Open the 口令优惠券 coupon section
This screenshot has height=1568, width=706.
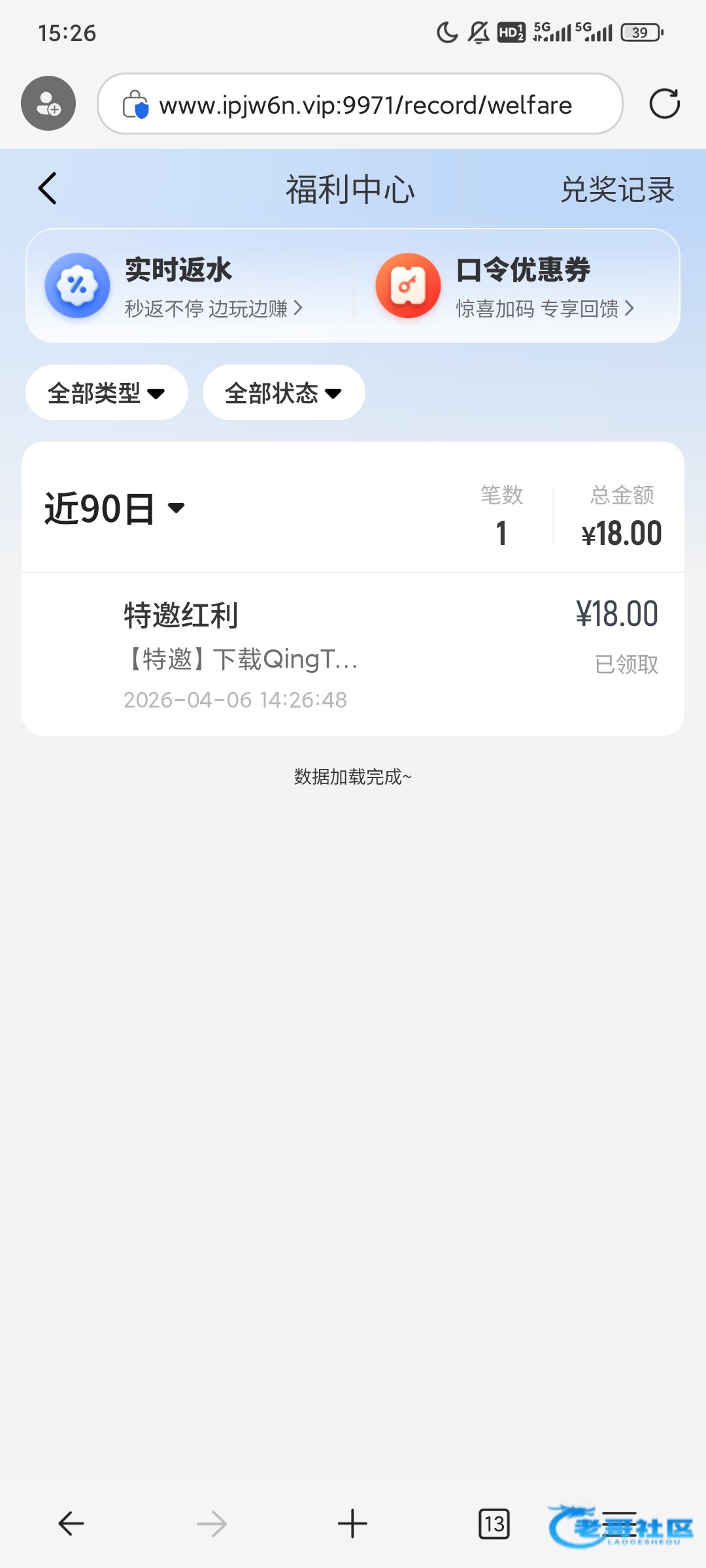523,286
